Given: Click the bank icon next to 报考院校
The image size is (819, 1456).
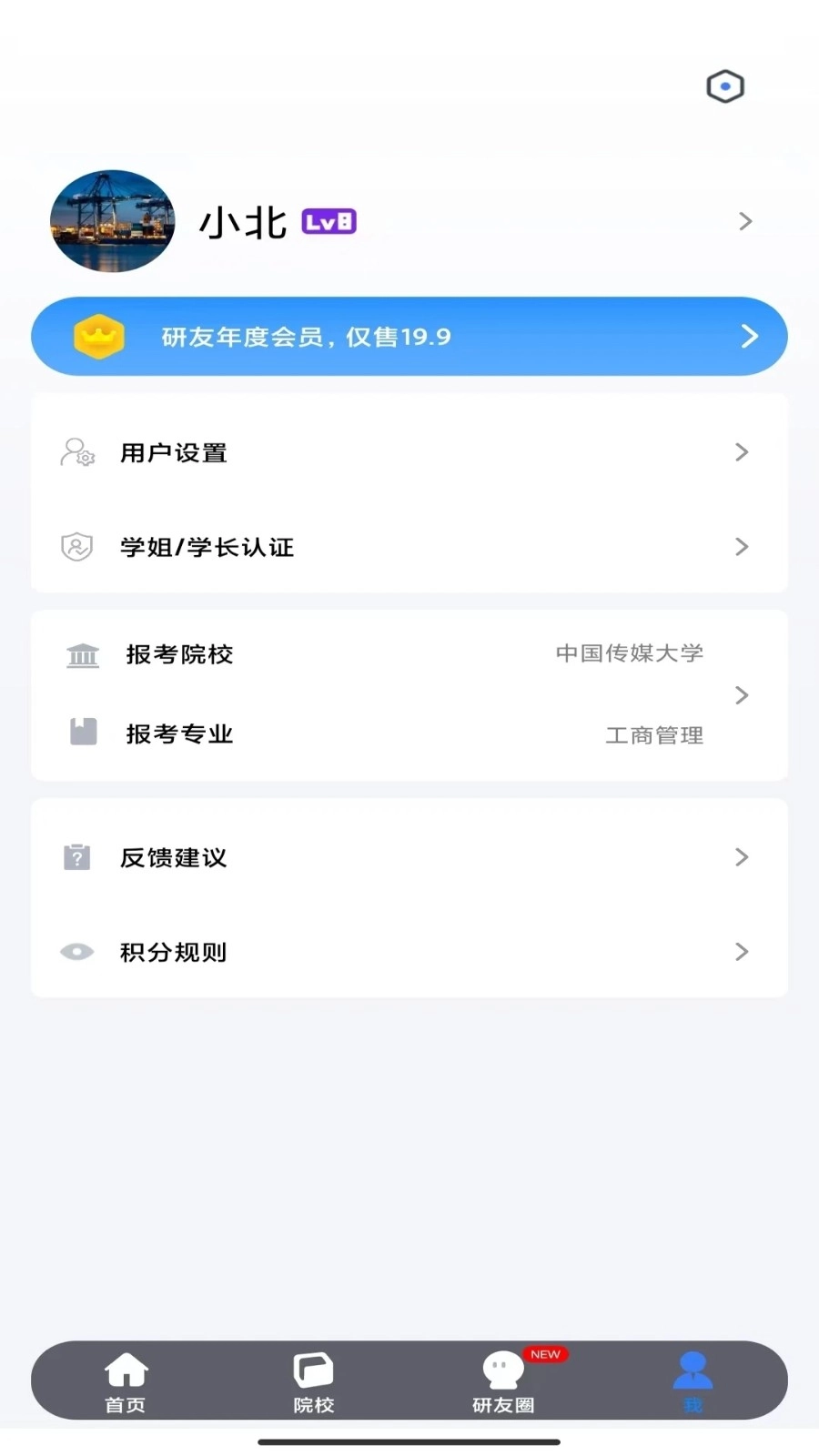Looking at the screenshot, I should pos(83,655).
